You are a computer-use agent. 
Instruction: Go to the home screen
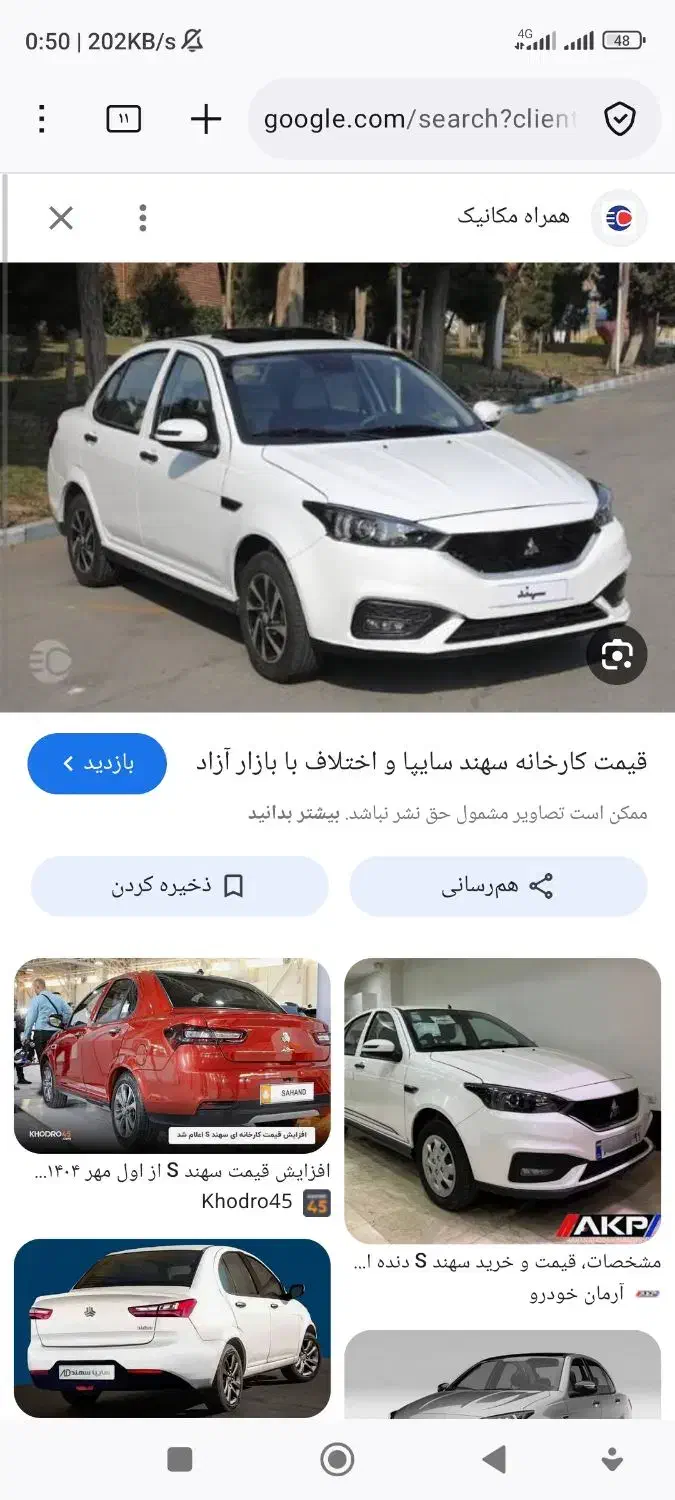pos(337,1460)
